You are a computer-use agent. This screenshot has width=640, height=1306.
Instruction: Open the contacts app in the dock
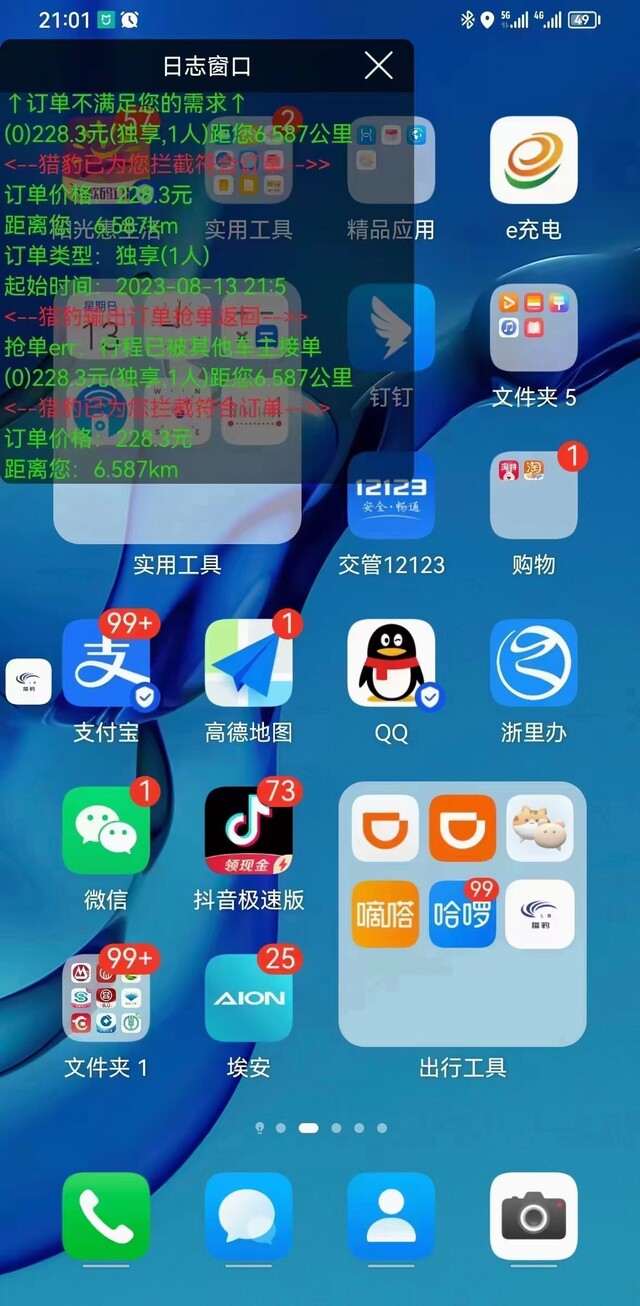[391, 1216]
